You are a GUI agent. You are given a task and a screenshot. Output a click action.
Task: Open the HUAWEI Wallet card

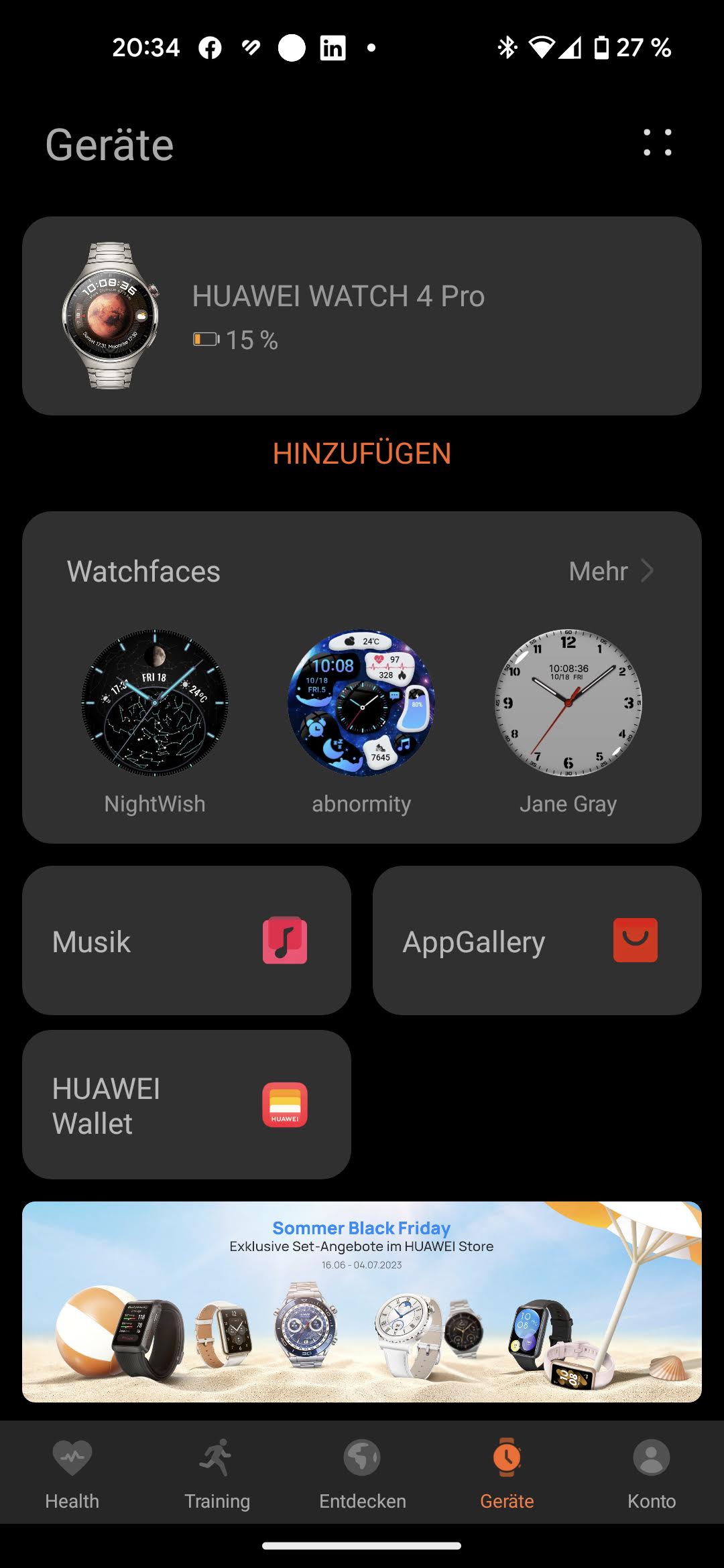(186, 1105)
